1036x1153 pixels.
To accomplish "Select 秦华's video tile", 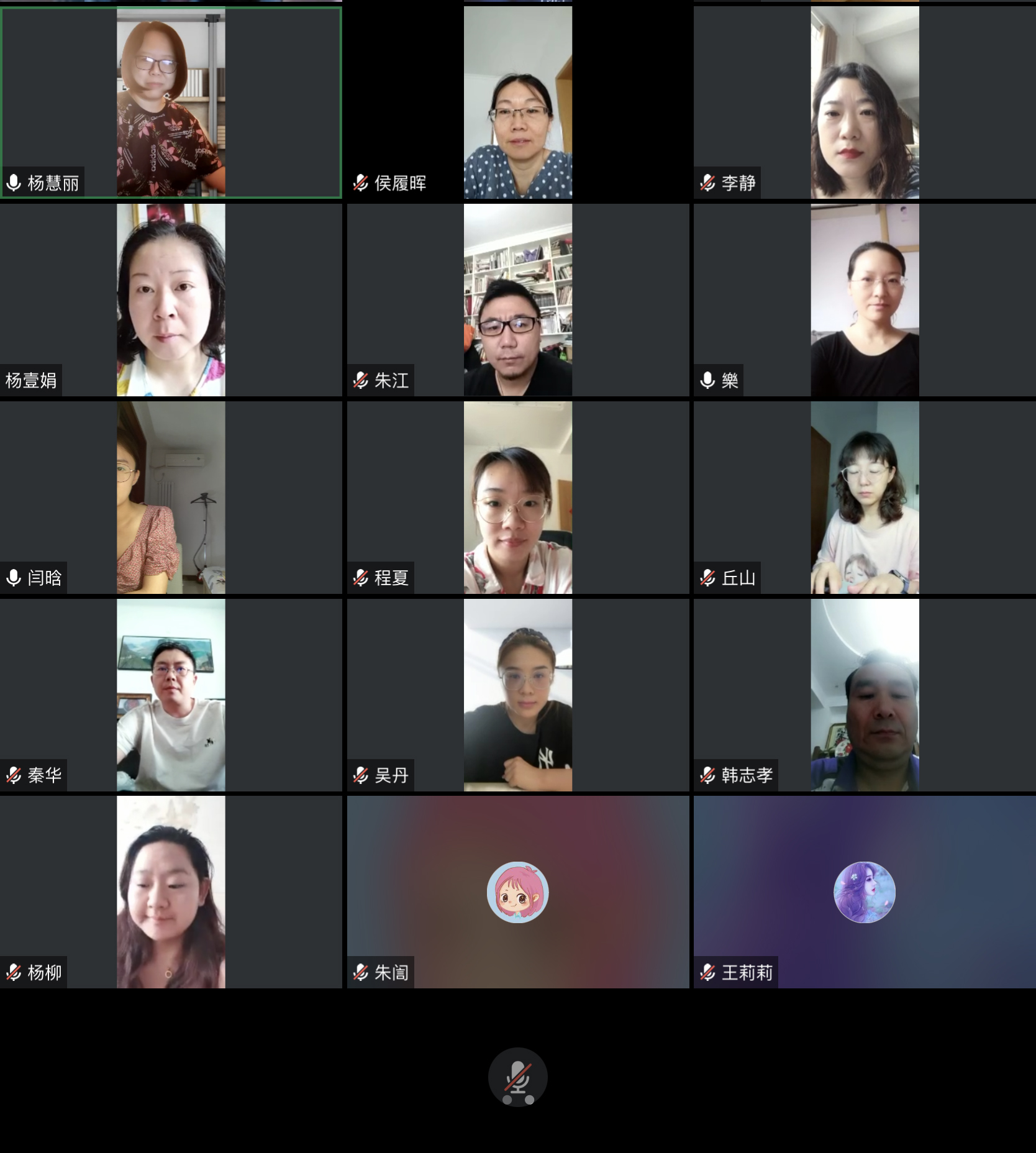I will (171, 695).
